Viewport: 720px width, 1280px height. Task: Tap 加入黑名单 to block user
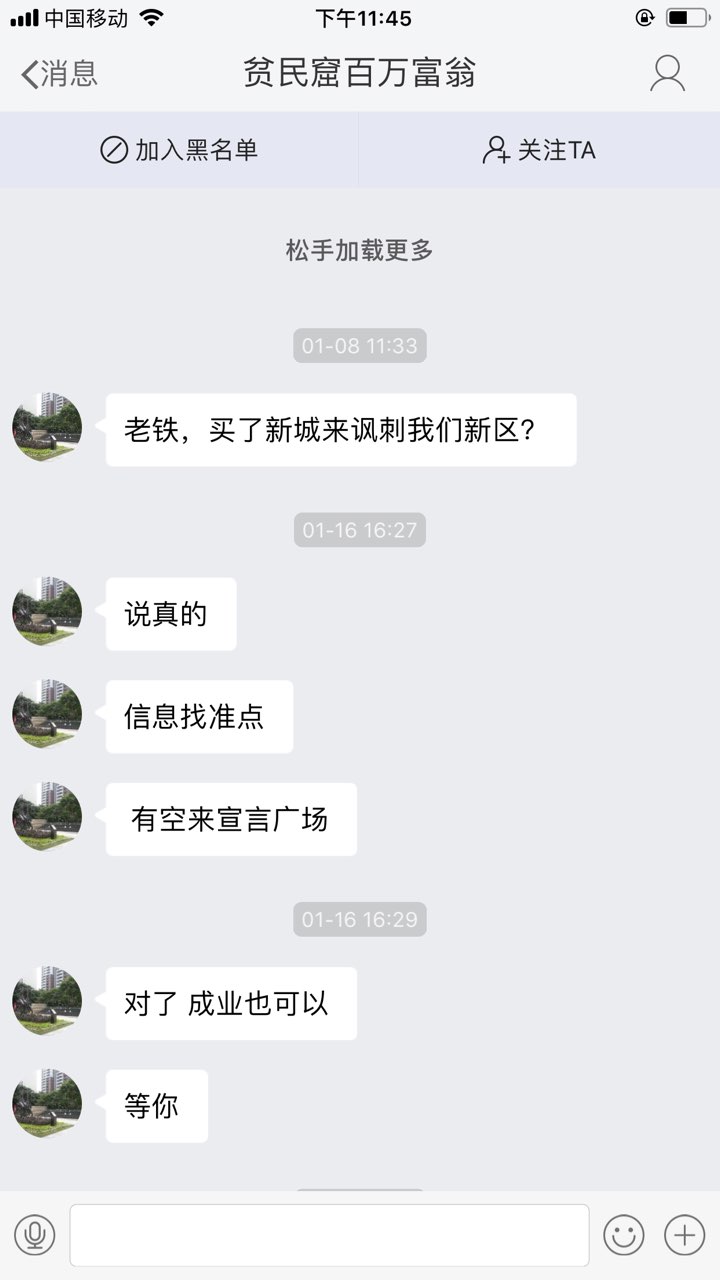tap(180, 150)
